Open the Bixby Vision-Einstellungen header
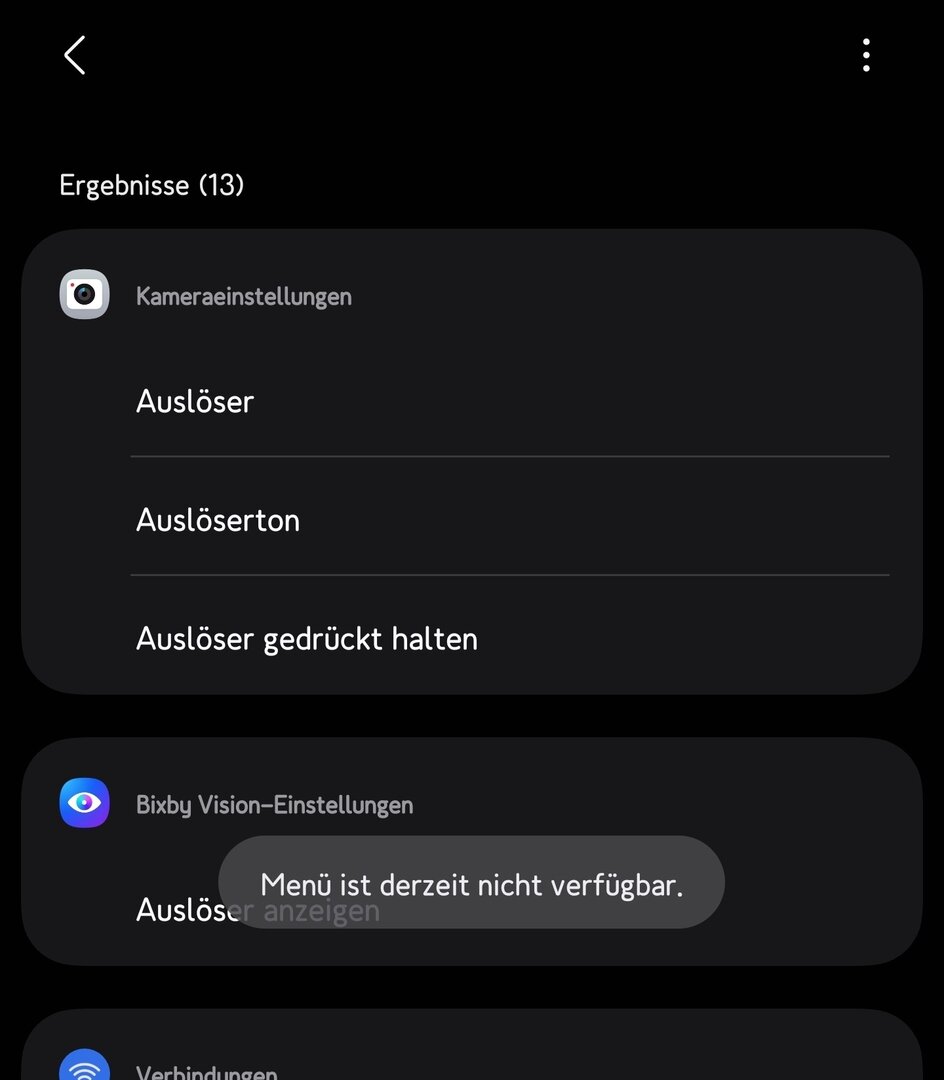This screenshot has height=1080, width=944. click(274, 805)
